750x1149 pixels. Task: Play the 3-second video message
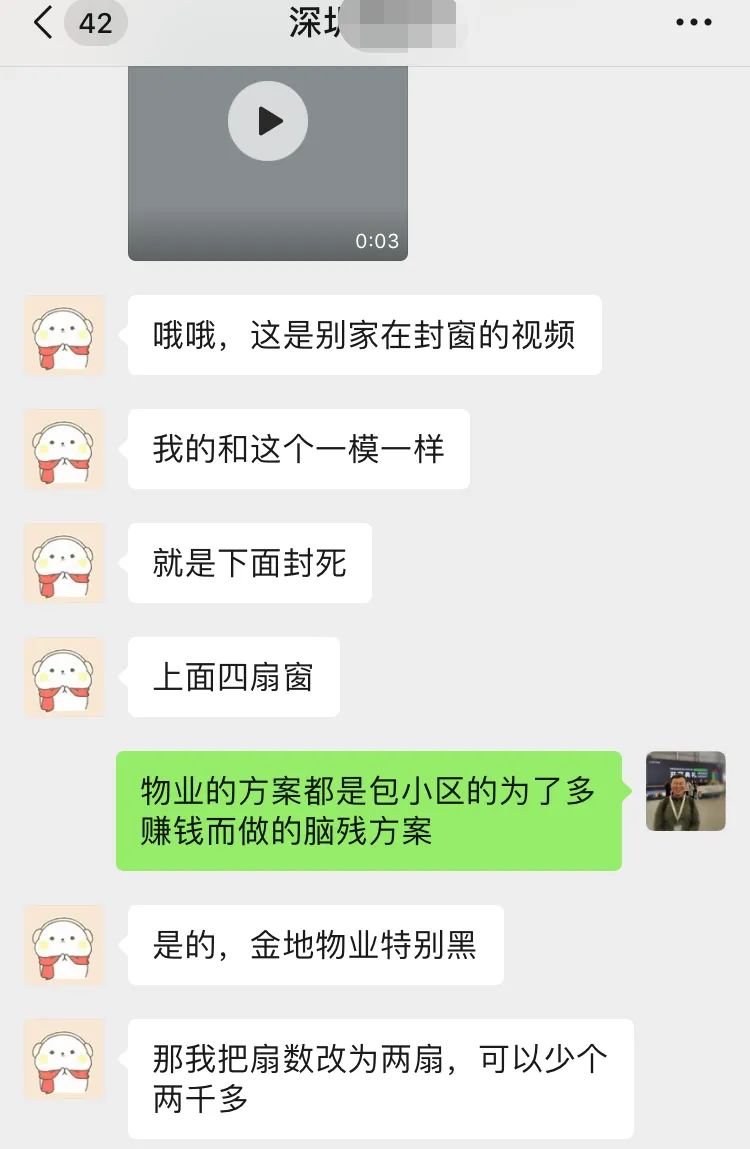pos(267,120)
